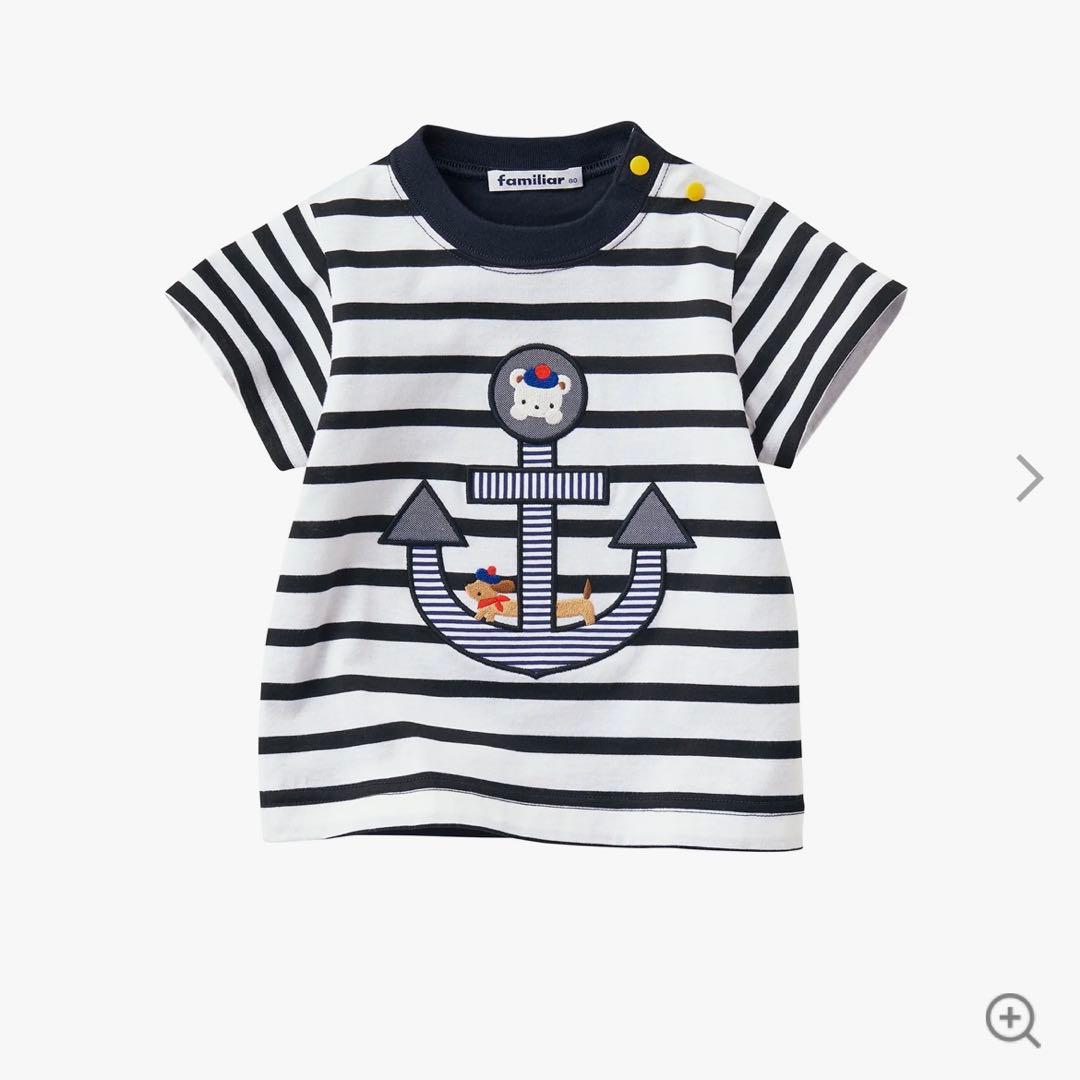Zoom in with the magnifier icon
The height and width of the screenshot is (1080, 1080).
pos(1012,1020)
